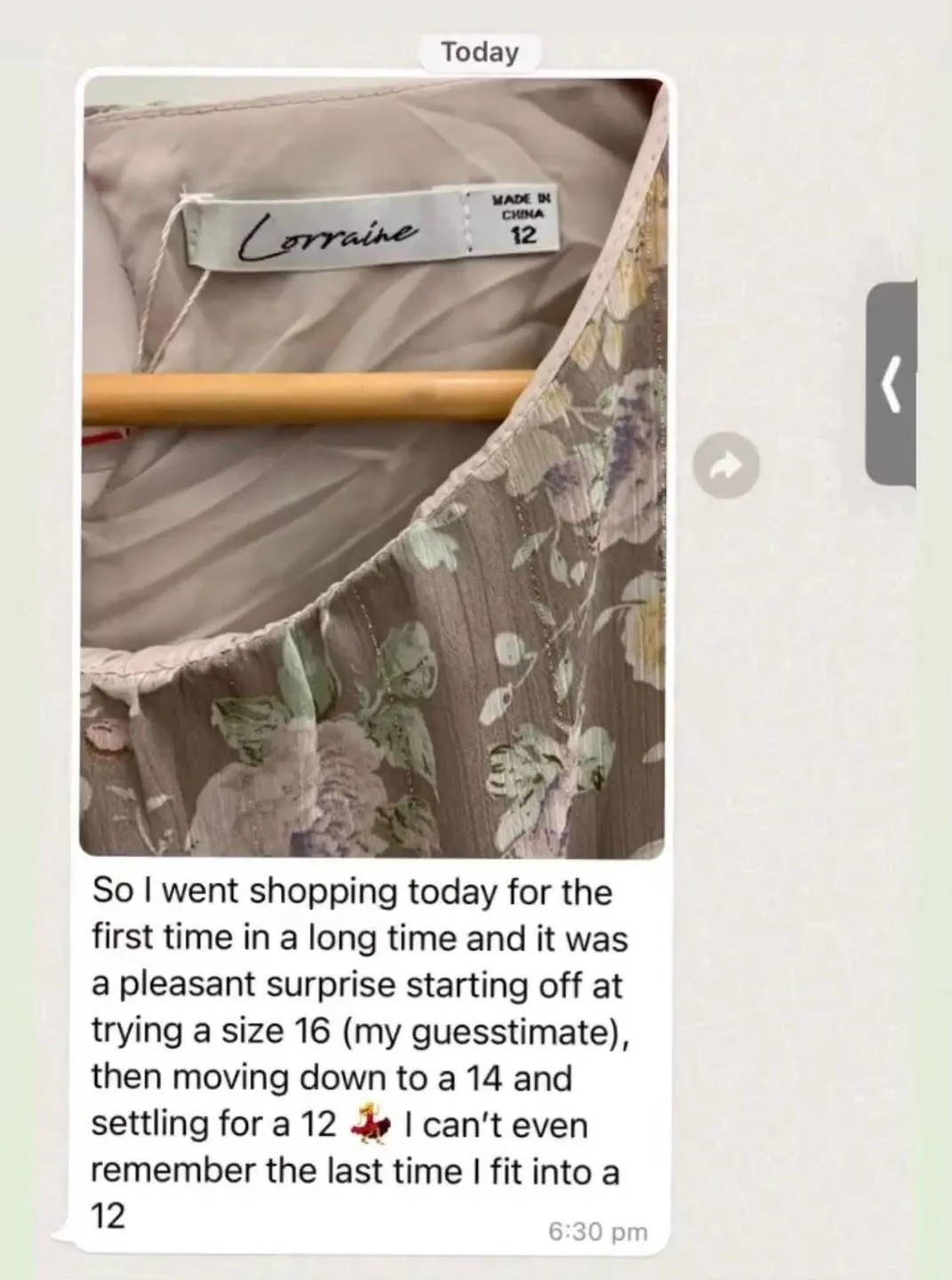Image resolution: width=952 pixels, height=1280 pixels.
Task: Forward the photo message
Action: click(726, 465)
